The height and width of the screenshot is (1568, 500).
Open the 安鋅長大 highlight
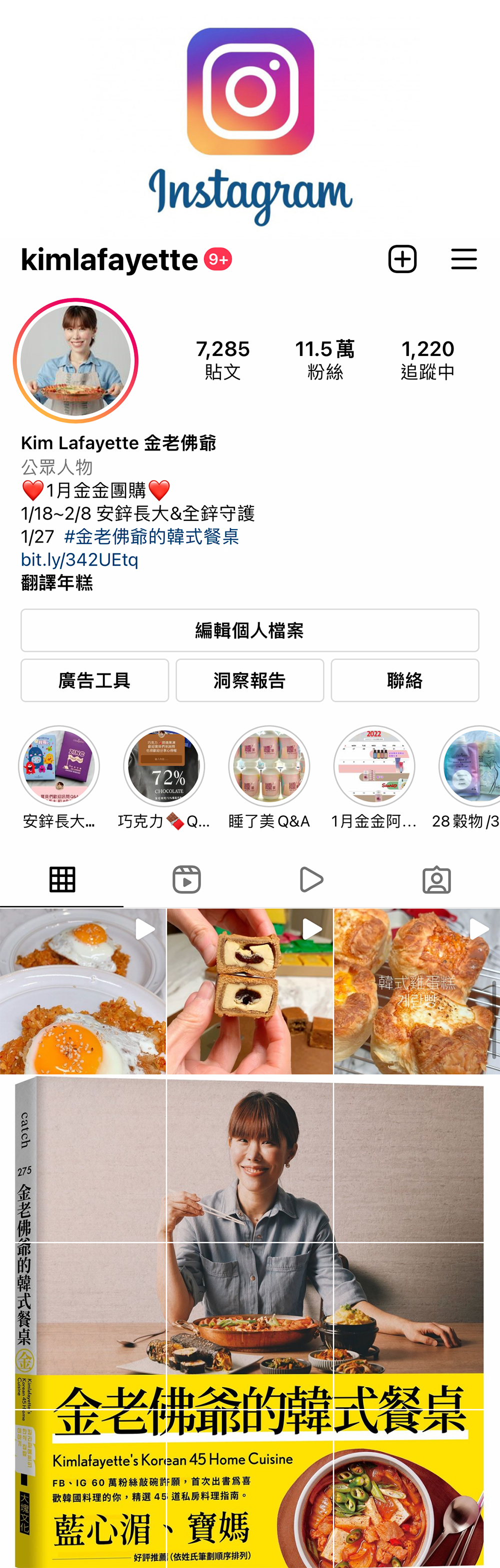59,765
